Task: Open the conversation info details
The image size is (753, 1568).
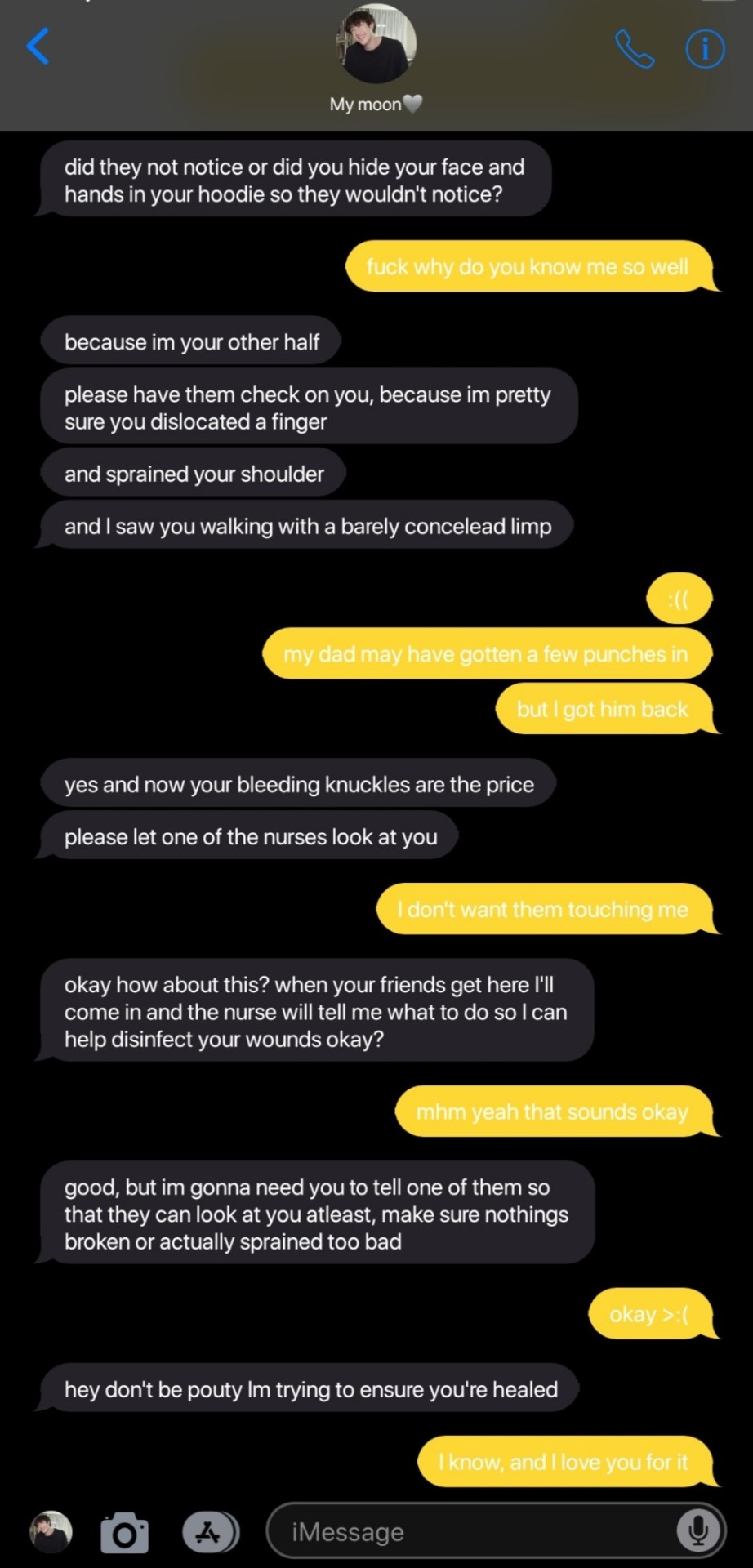Action: pos(704,49)
